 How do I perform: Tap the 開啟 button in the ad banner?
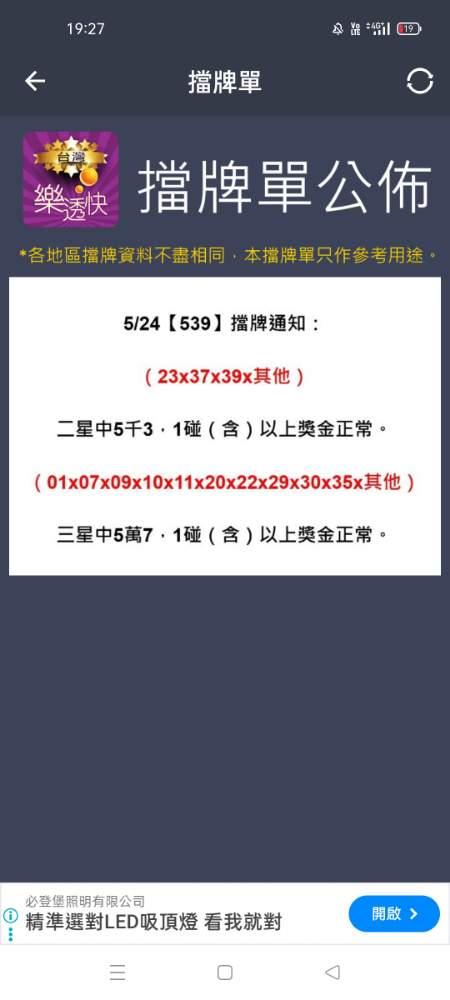click(394, 913)
